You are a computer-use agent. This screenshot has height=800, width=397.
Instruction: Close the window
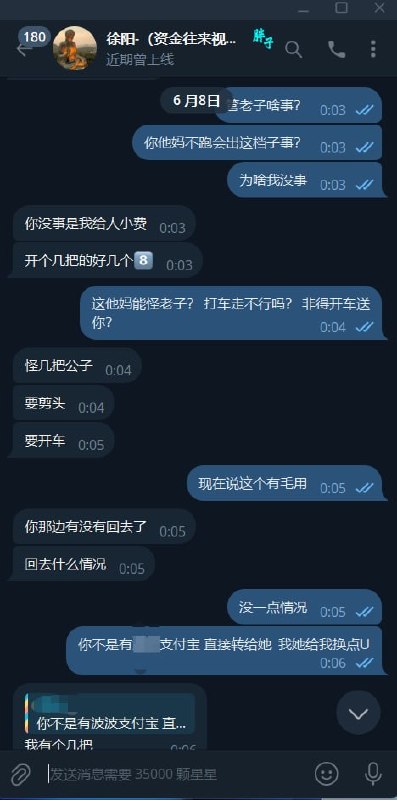(380, 8)
